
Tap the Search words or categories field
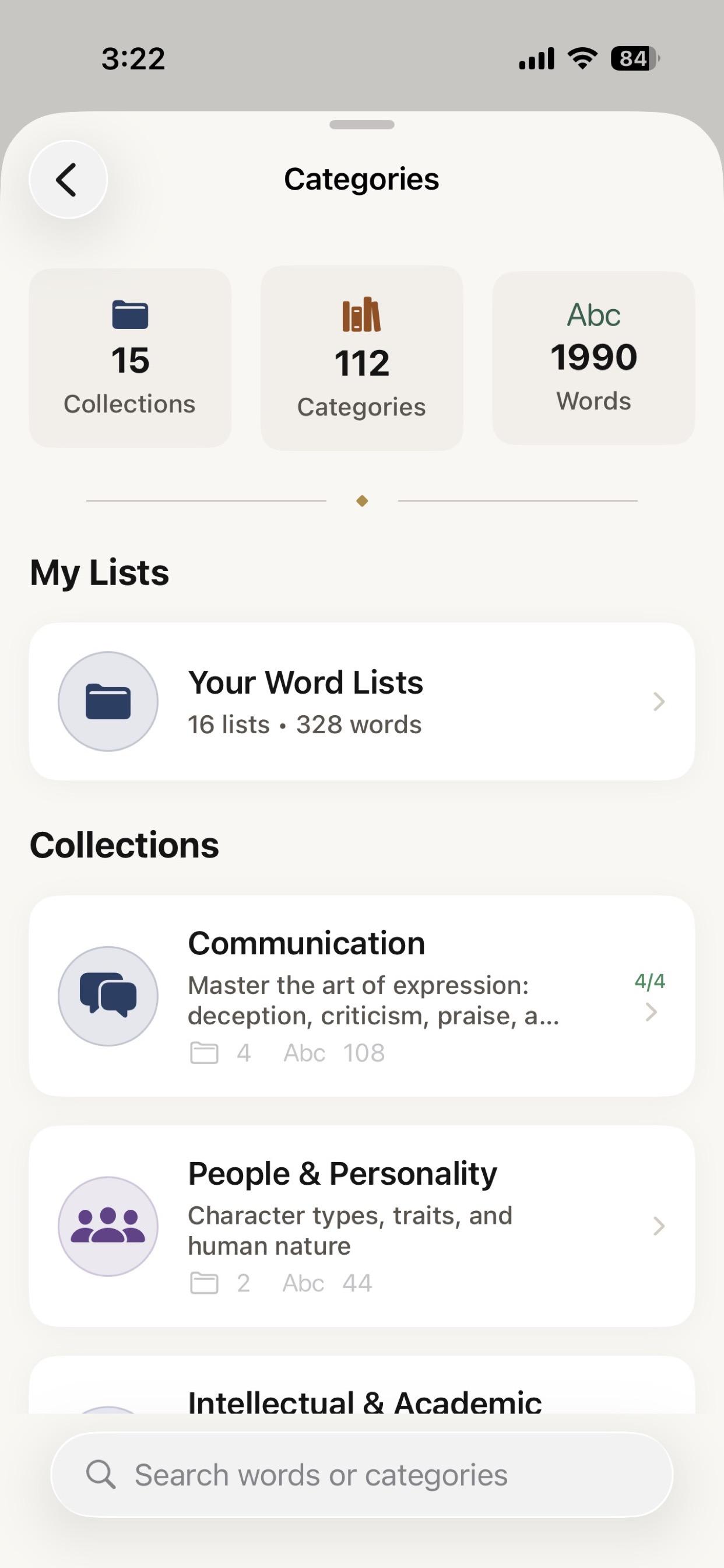(361, 1473)
